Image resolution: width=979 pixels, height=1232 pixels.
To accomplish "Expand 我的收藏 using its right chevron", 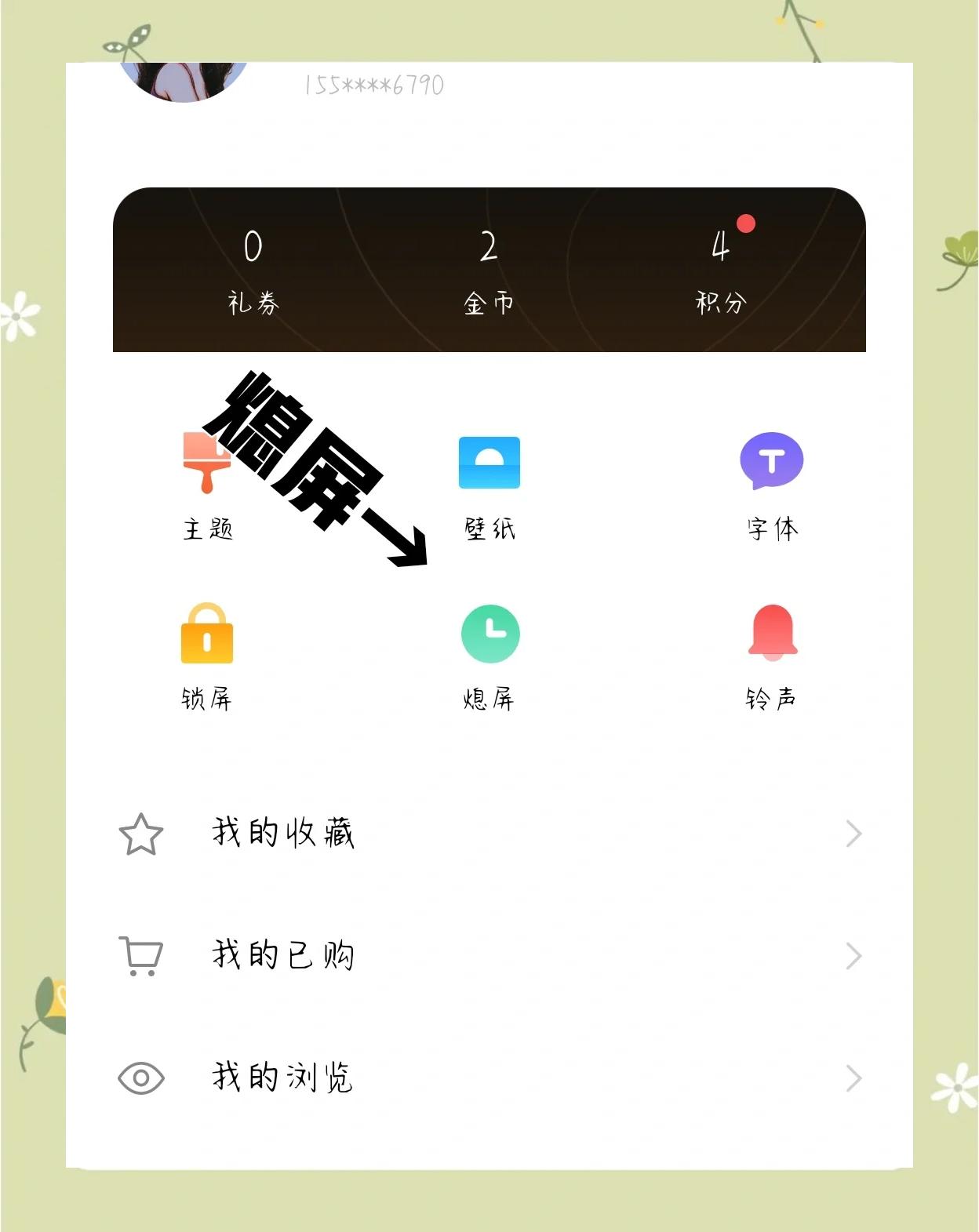I will (854, 834).
